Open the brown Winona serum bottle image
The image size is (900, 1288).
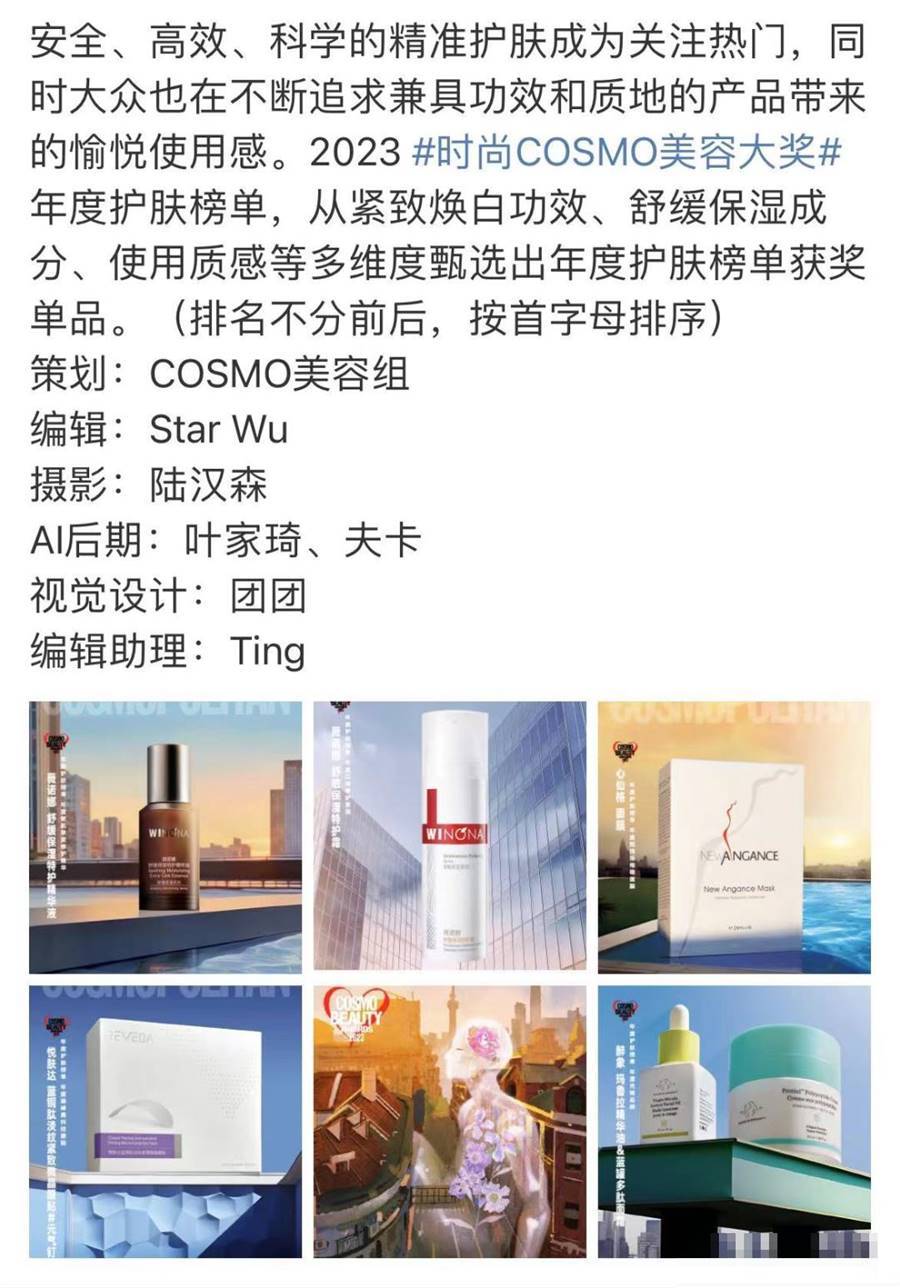point(165,836)
